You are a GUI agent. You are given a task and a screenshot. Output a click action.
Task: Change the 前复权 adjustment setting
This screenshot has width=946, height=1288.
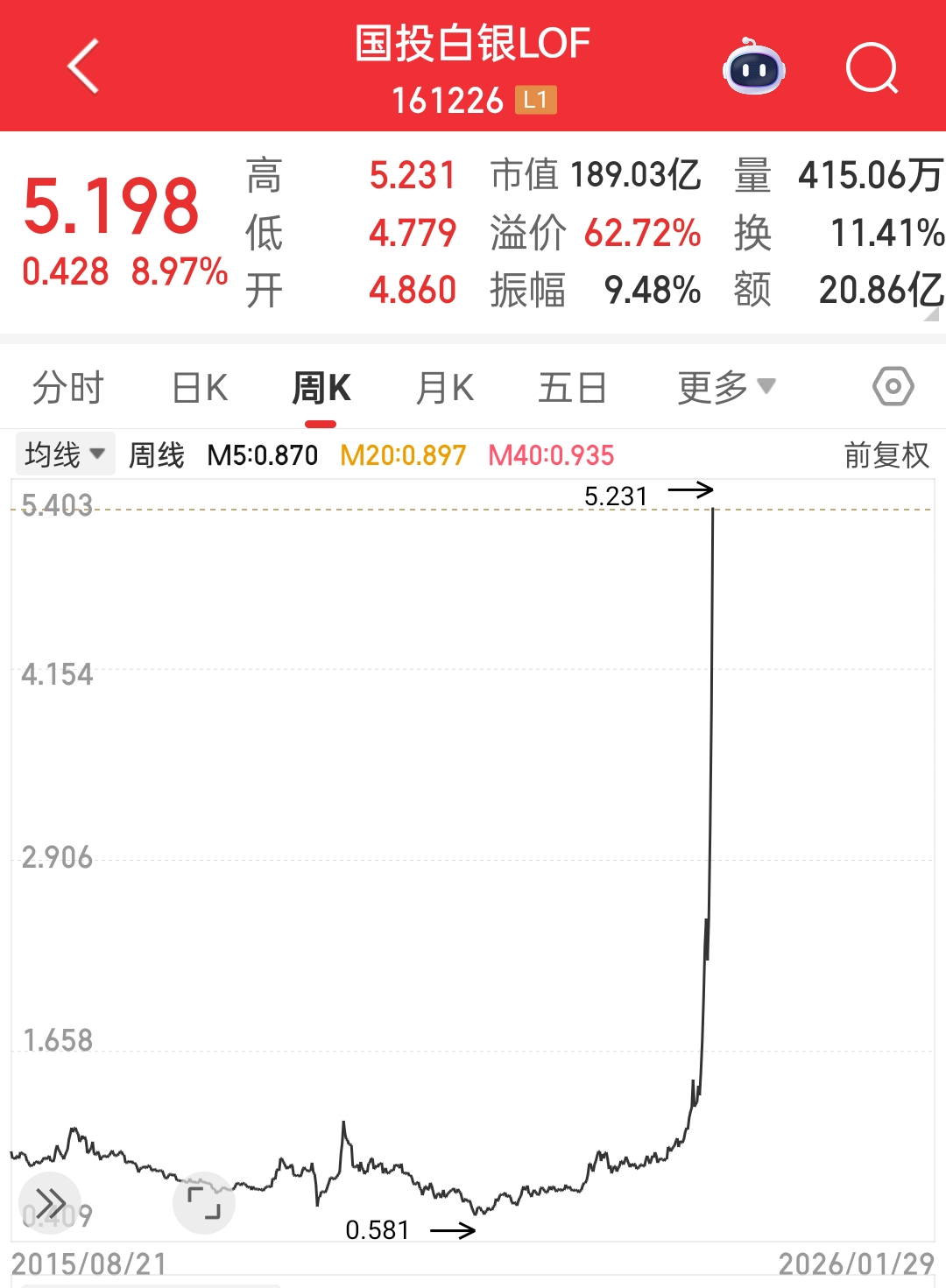(886, 455)
